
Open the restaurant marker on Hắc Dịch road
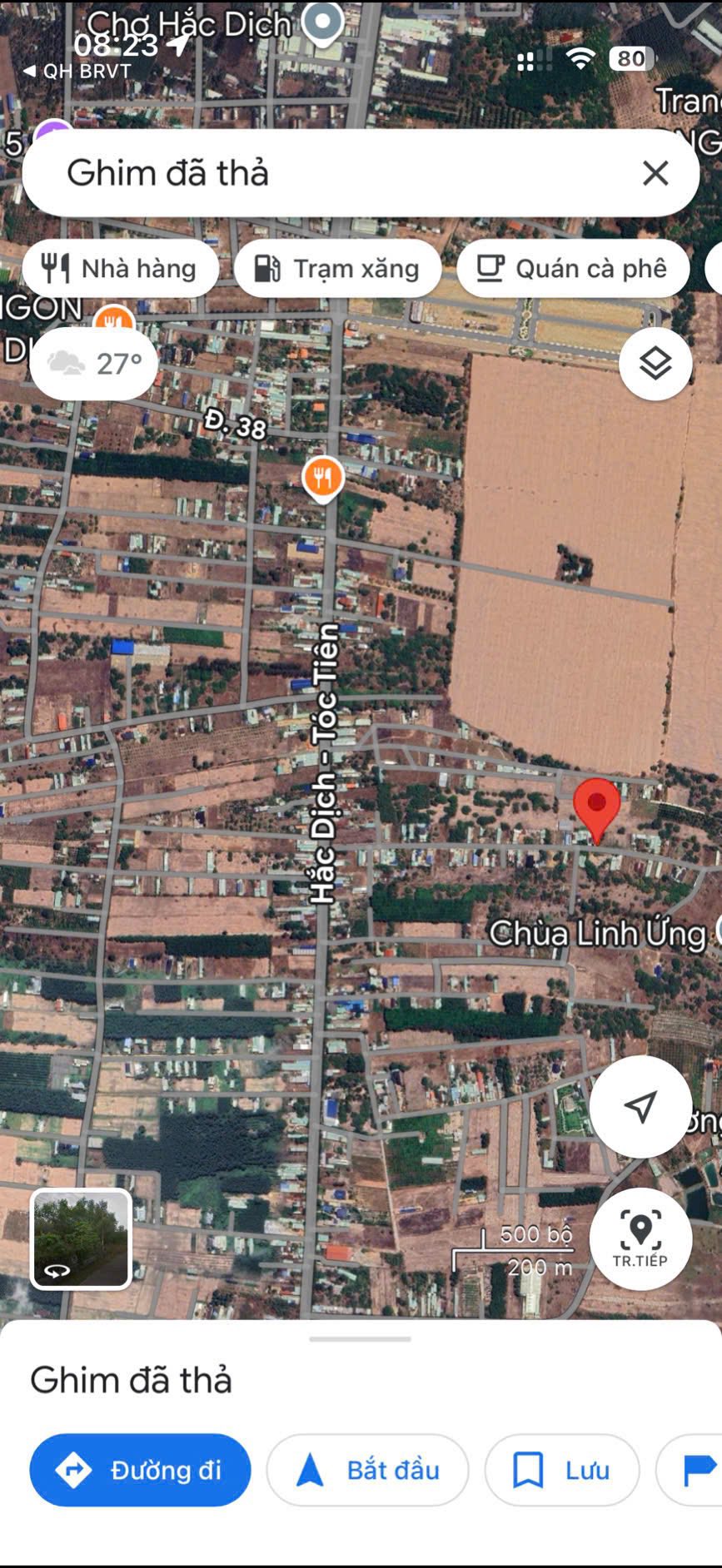point(323,479)
